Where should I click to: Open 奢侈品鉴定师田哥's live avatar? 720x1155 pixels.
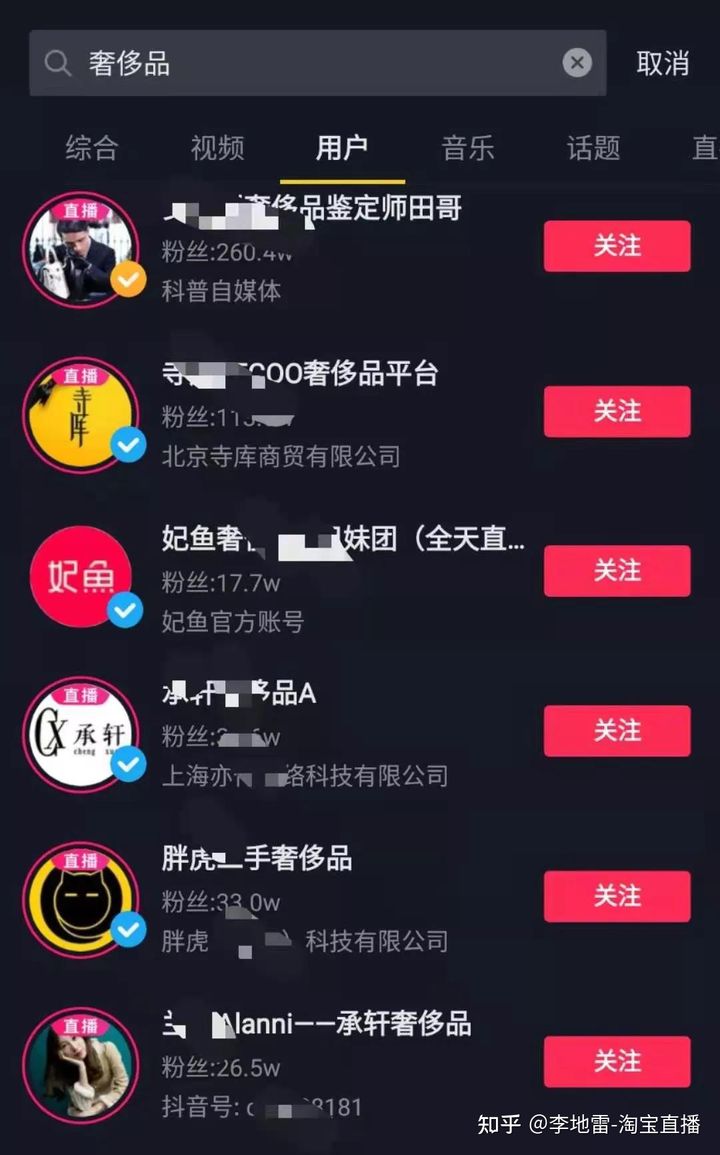coord(80,250)
